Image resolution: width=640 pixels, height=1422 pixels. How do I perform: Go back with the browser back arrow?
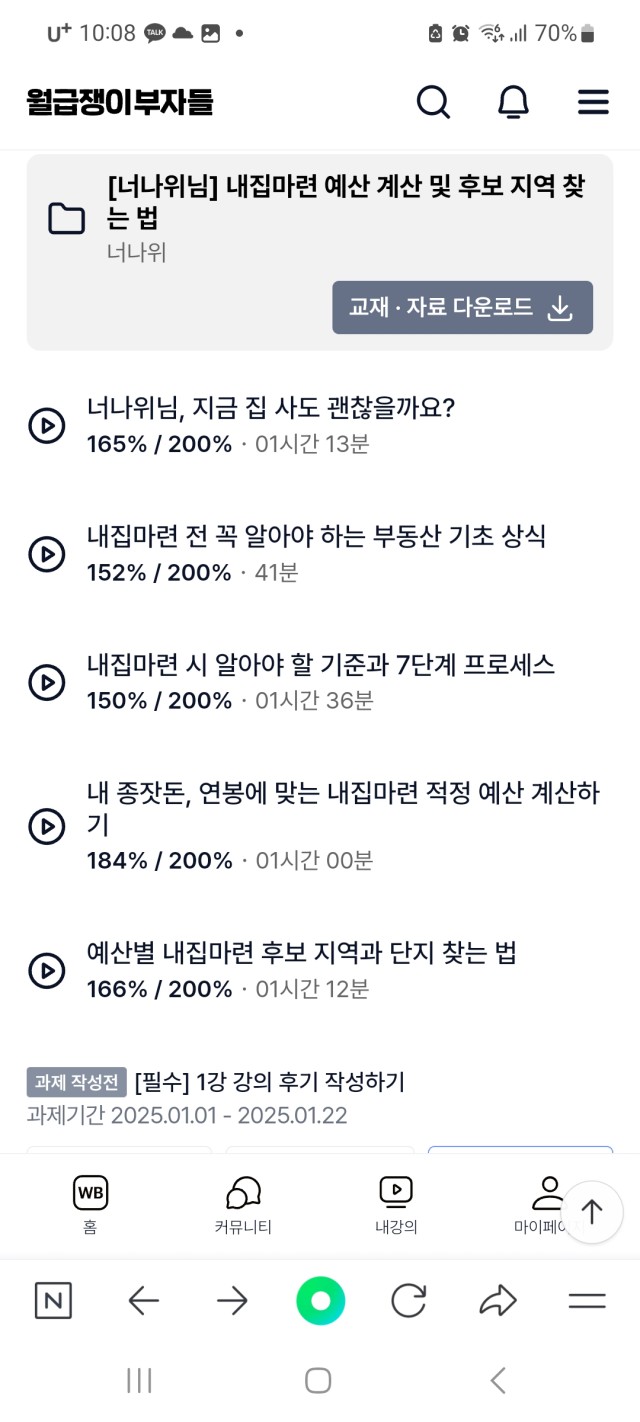(x=144, y=1301)
